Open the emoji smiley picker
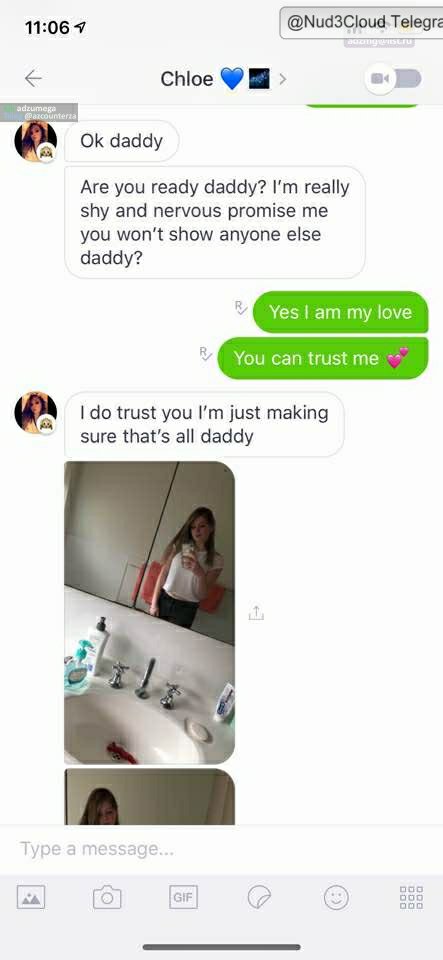The width and height of the screenshot is (443, 960). [336, 898]
